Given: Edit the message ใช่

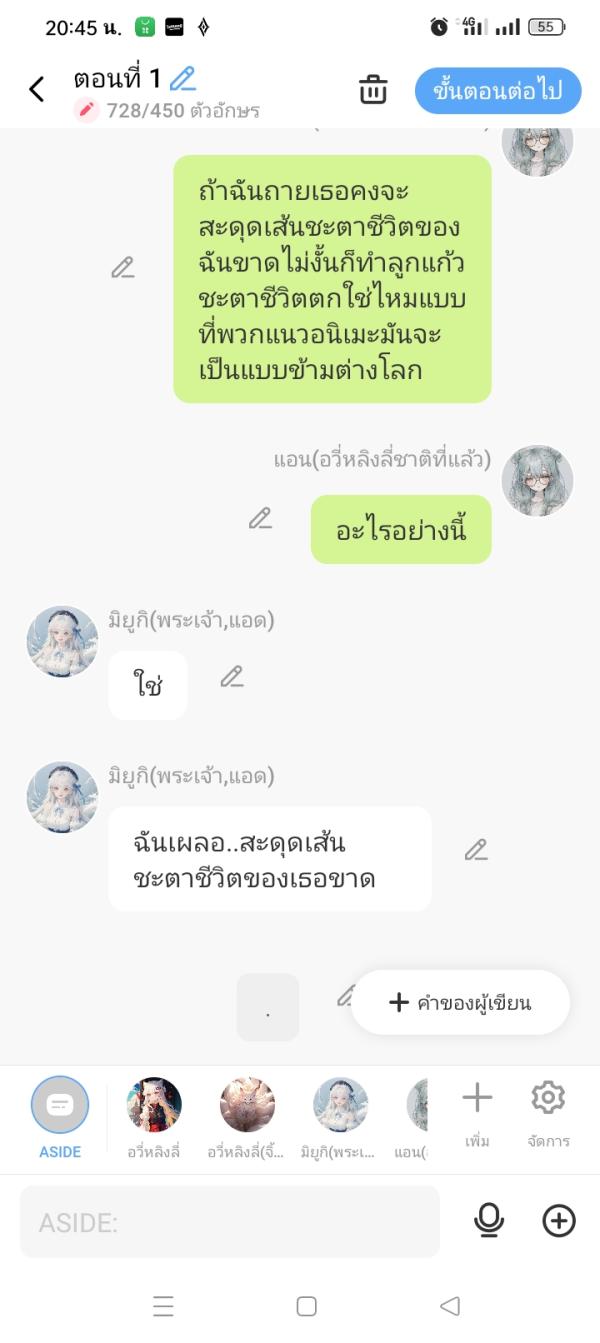Looking at the screenshot, I should pos(232,677).
